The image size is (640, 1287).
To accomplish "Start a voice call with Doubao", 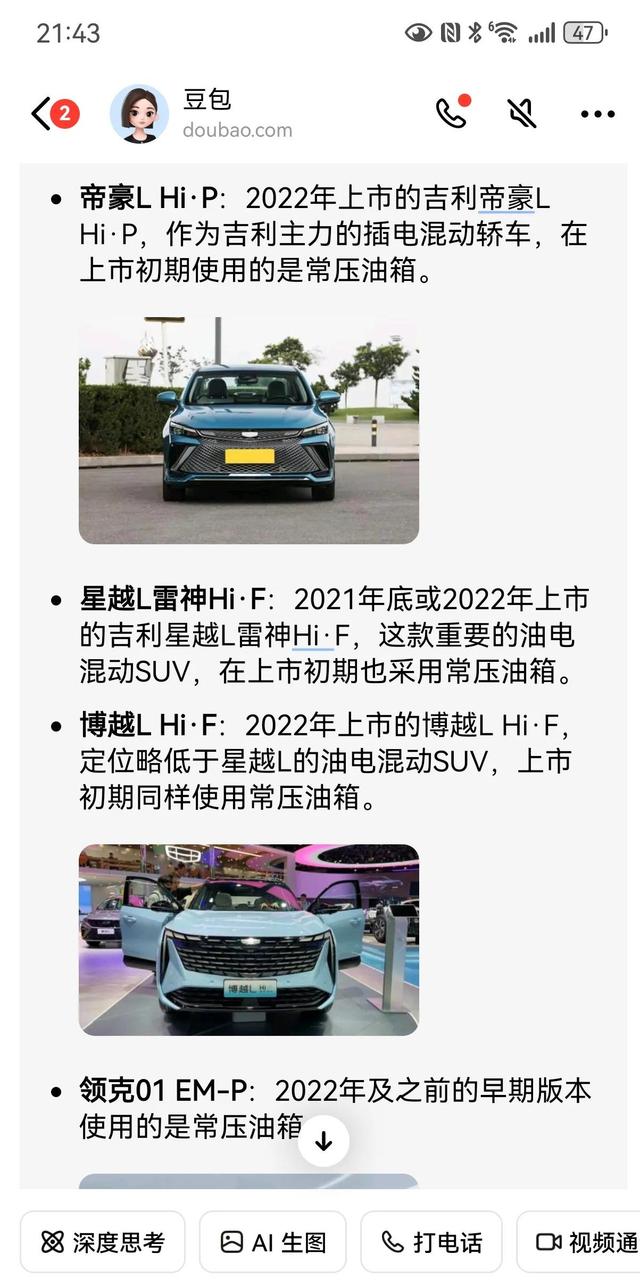I will click(x=451, y=113).
